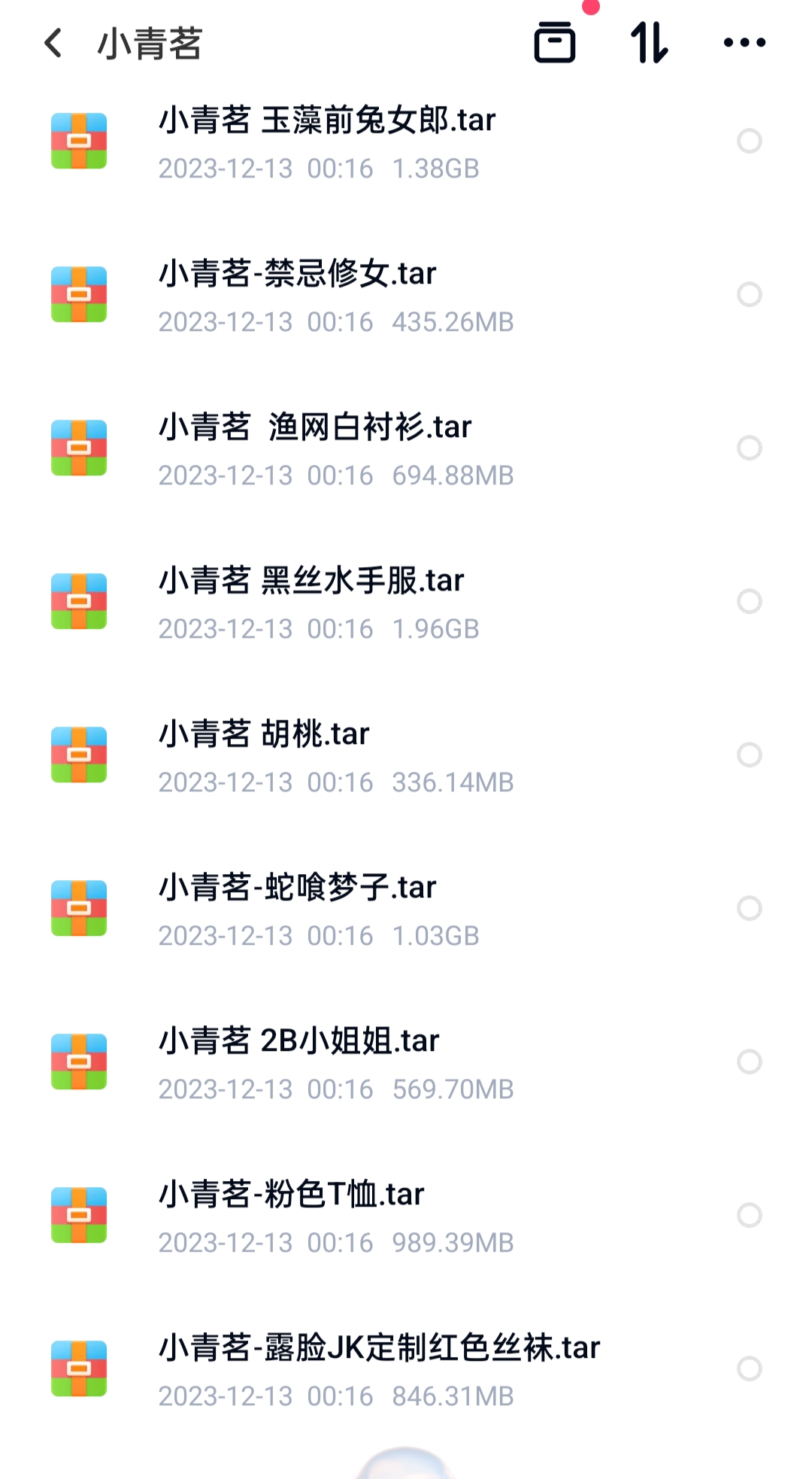Open file 小青茗 黑丝水手服.tar by its name
The height and width of the screenshot is (1479, 812).
tap(312, 580)
